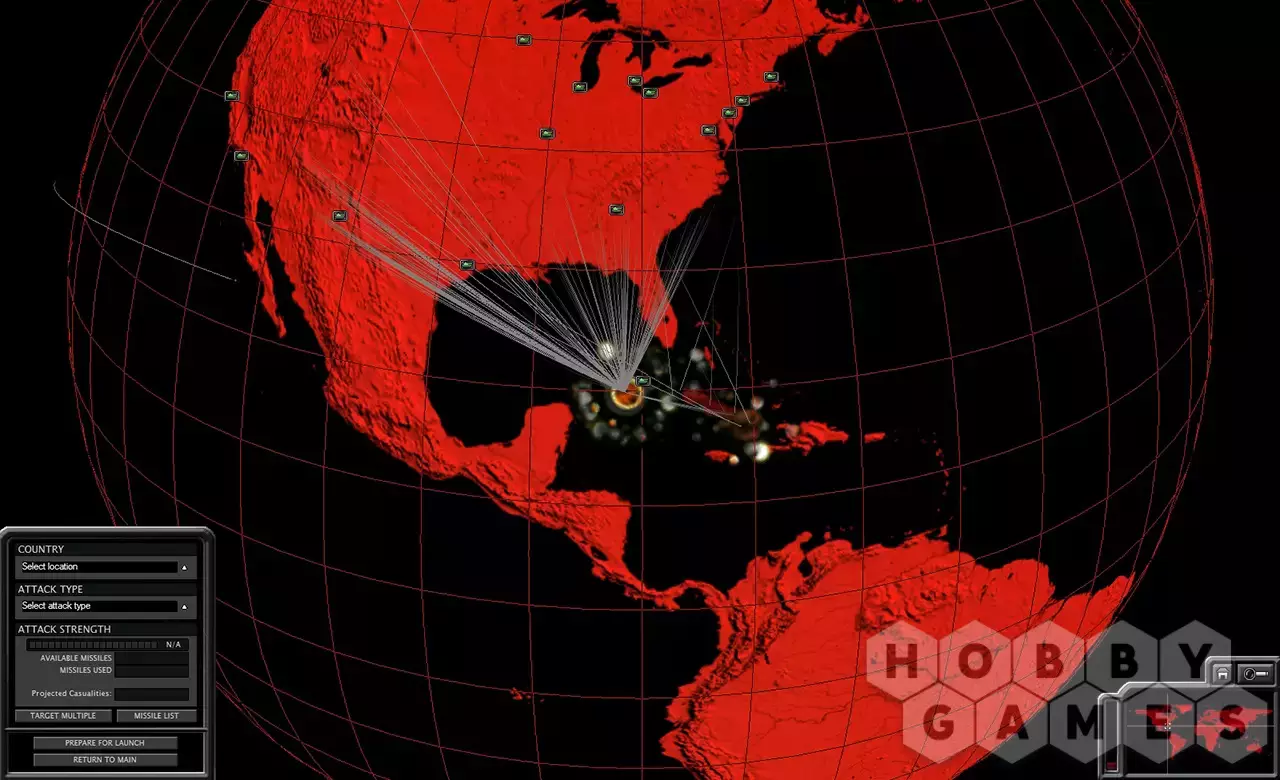The image size is (1280, 780).
Task: Open the Missile List
Action: (x=156, y=716)
